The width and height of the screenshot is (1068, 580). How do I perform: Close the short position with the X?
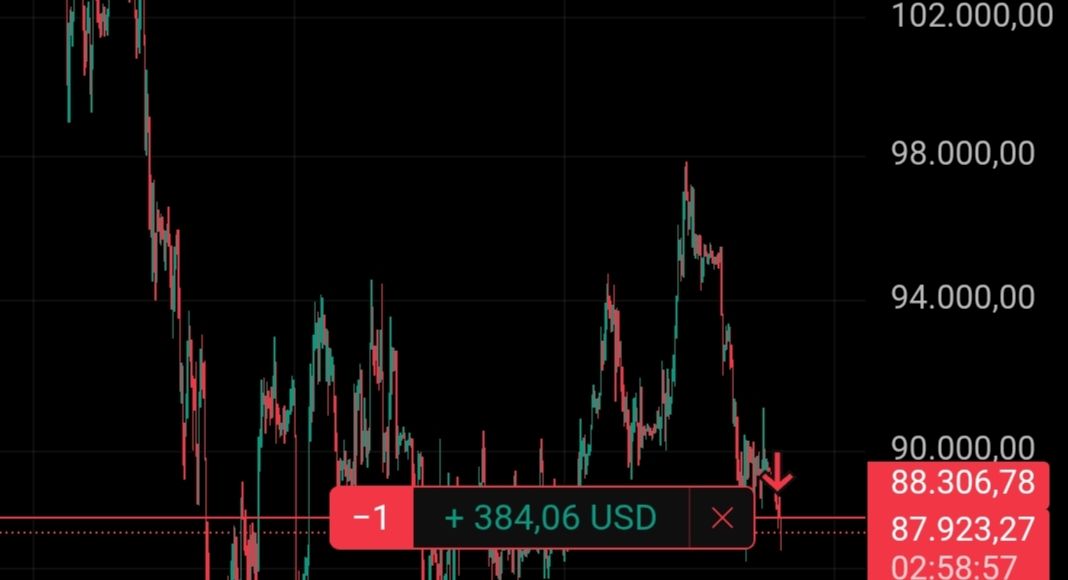tap(722, 518)
